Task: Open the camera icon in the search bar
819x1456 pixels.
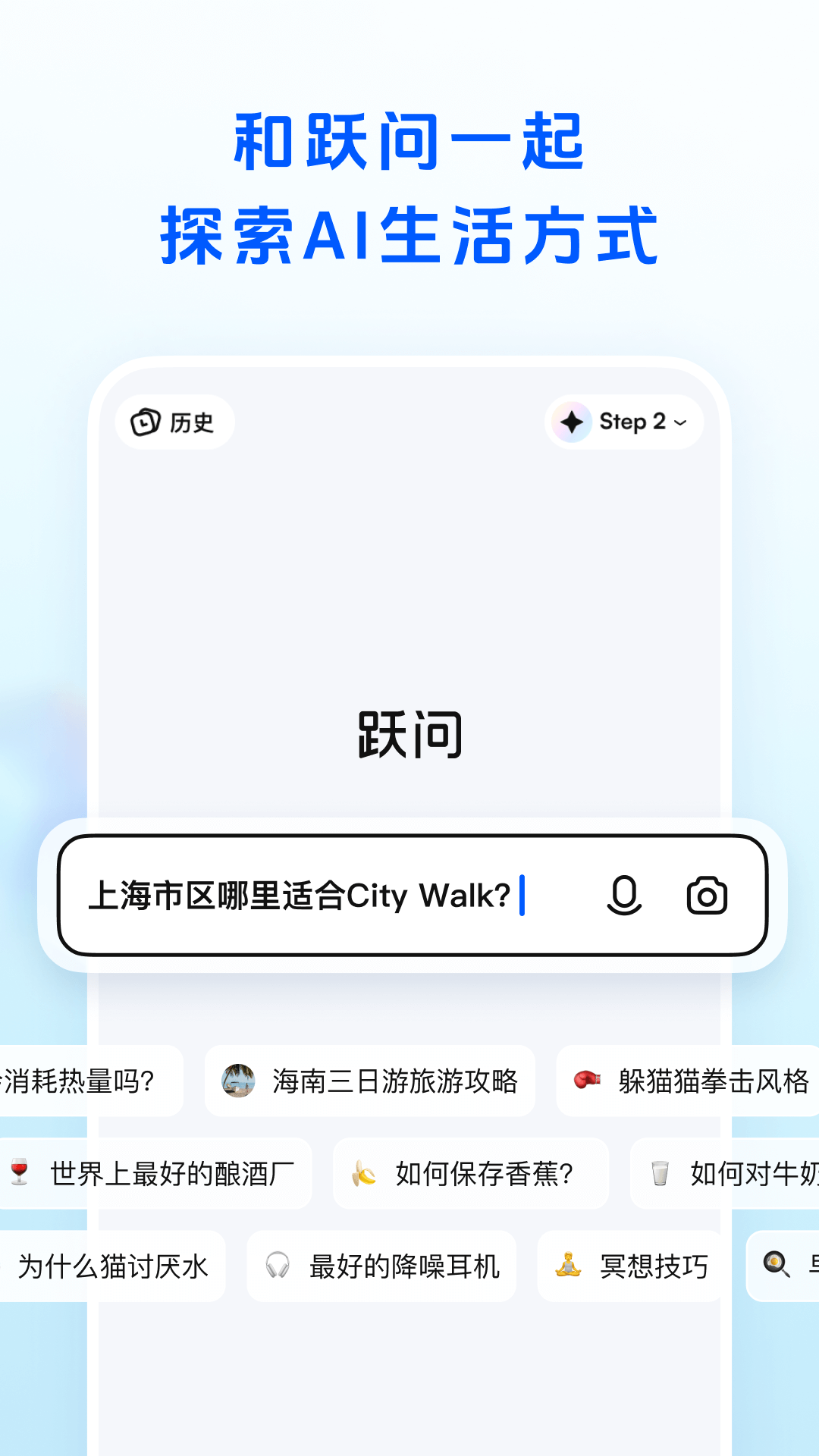Action: 707,896
